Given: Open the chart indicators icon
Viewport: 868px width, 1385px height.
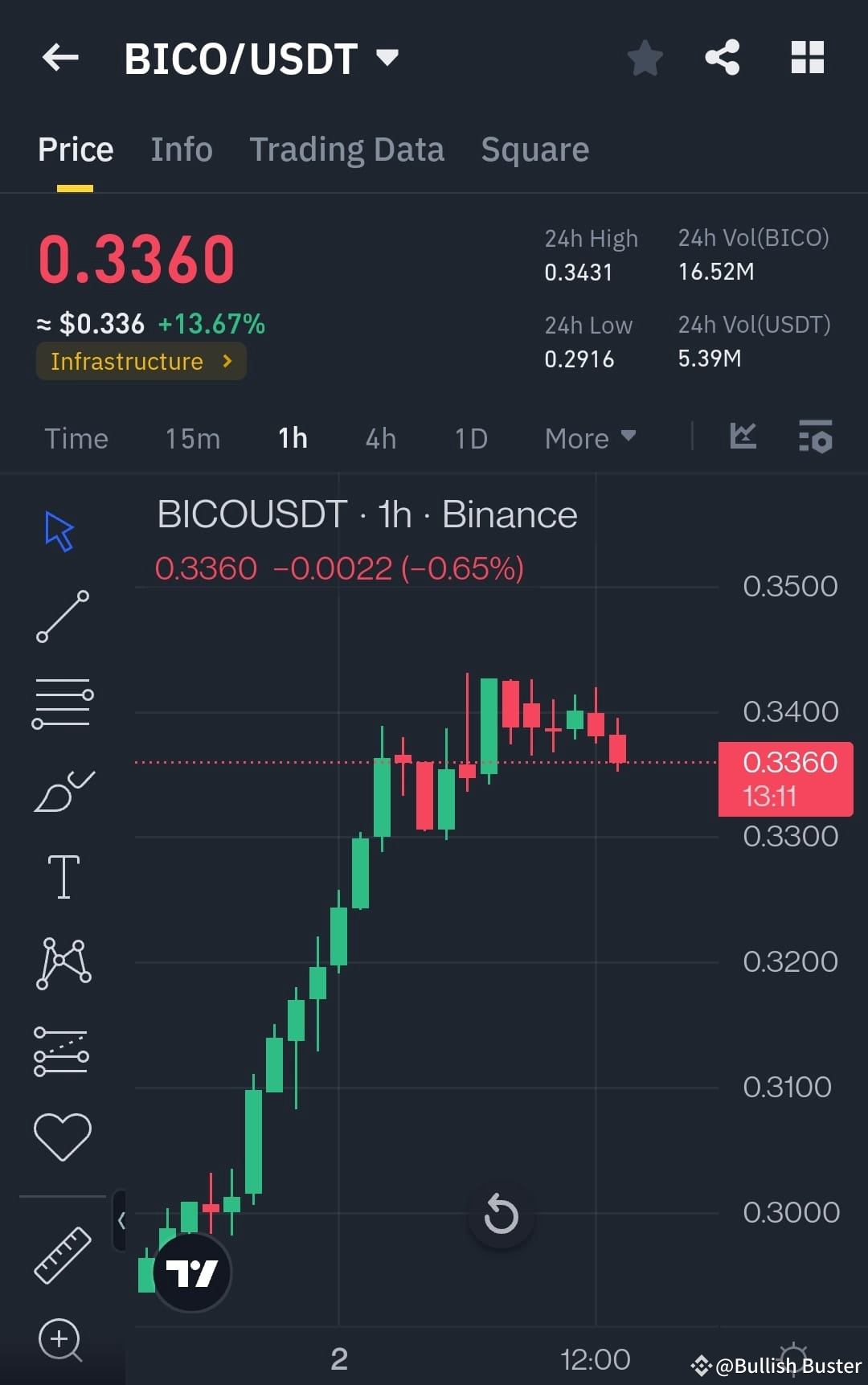Looking at the screenshot, I should [742, 437].
